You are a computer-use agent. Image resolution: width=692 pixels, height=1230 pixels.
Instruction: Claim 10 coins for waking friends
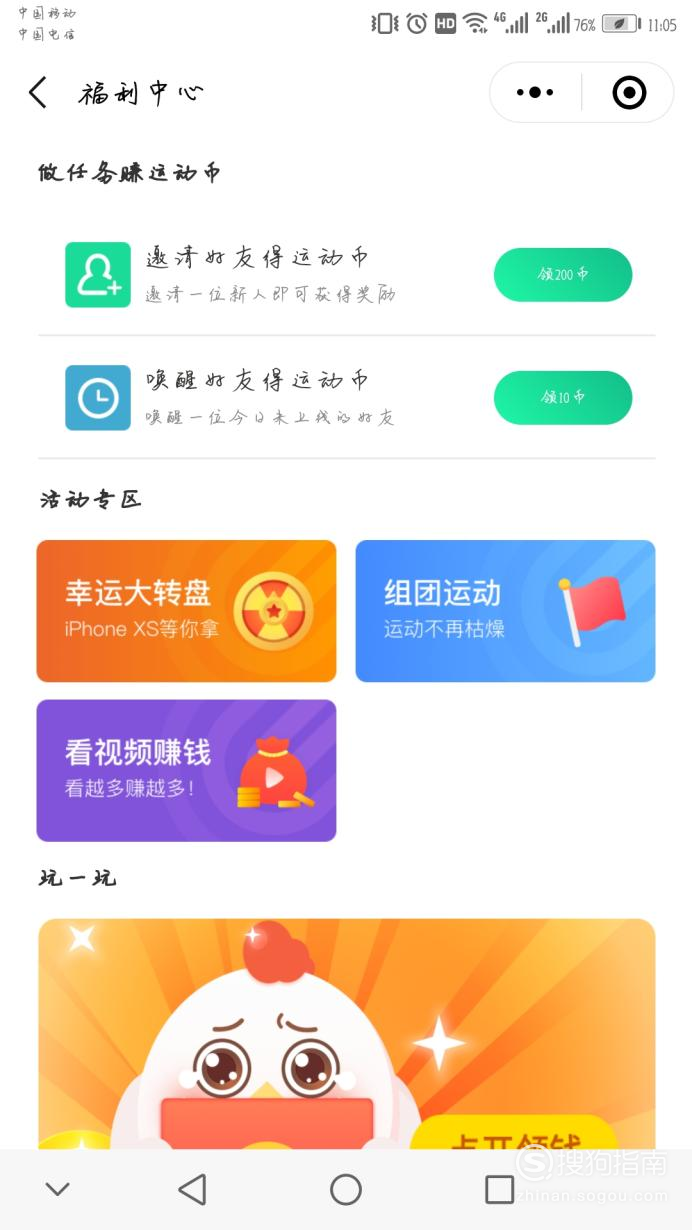pyautogui.click(x=563, y=398)
